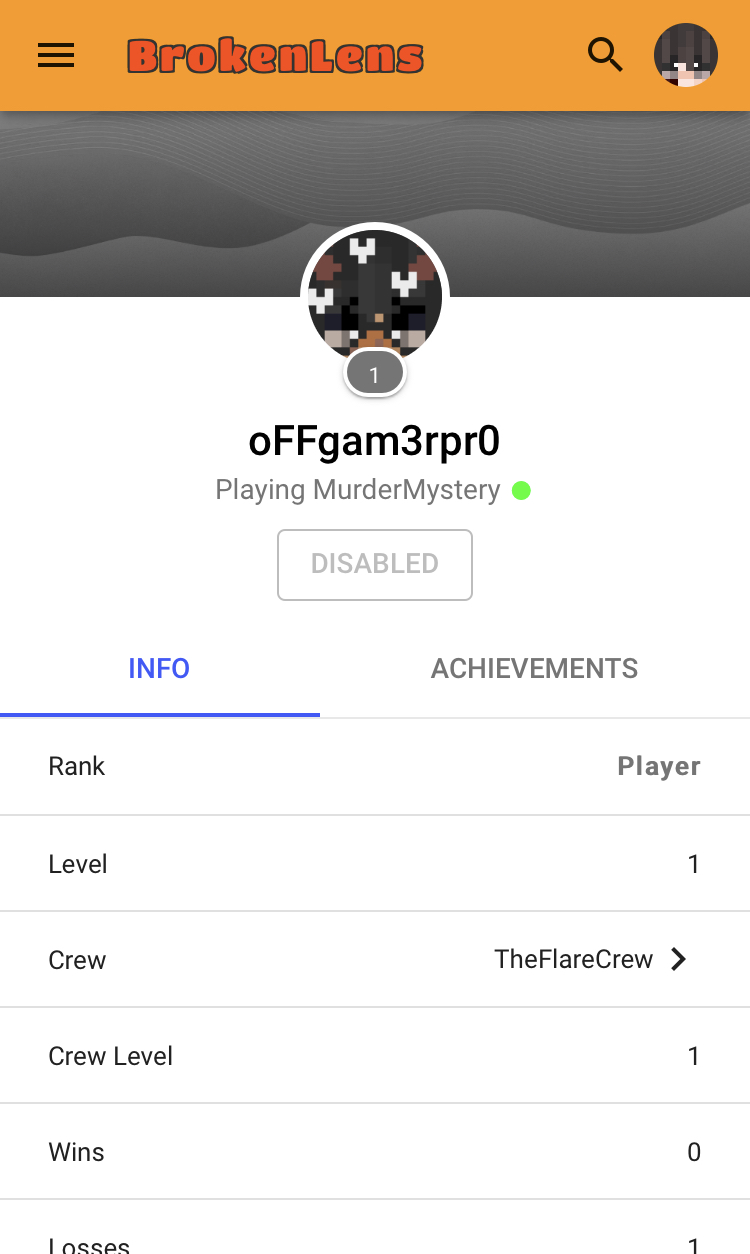This screenshot has width=750, height=1254.
Task: Tap the search magnifier icon
Action: click(x=605, y=55)
